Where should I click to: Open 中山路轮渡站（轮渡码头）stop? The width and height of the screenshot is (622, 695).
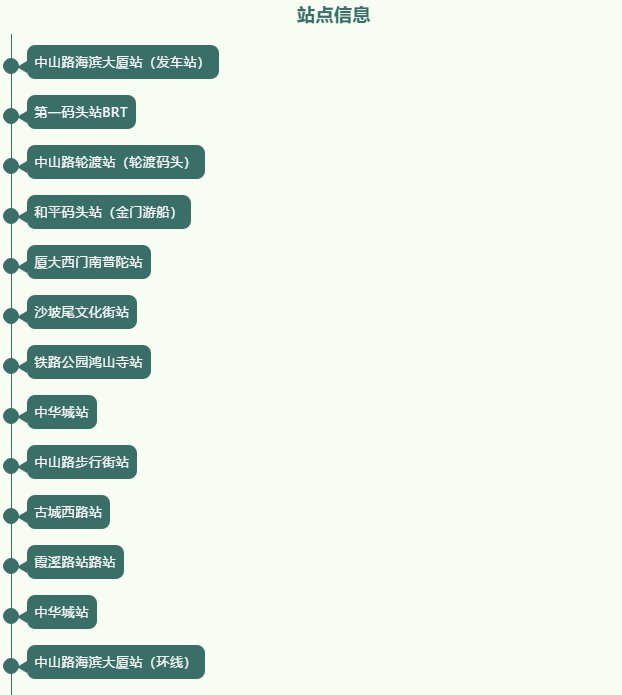pos(115,162)
